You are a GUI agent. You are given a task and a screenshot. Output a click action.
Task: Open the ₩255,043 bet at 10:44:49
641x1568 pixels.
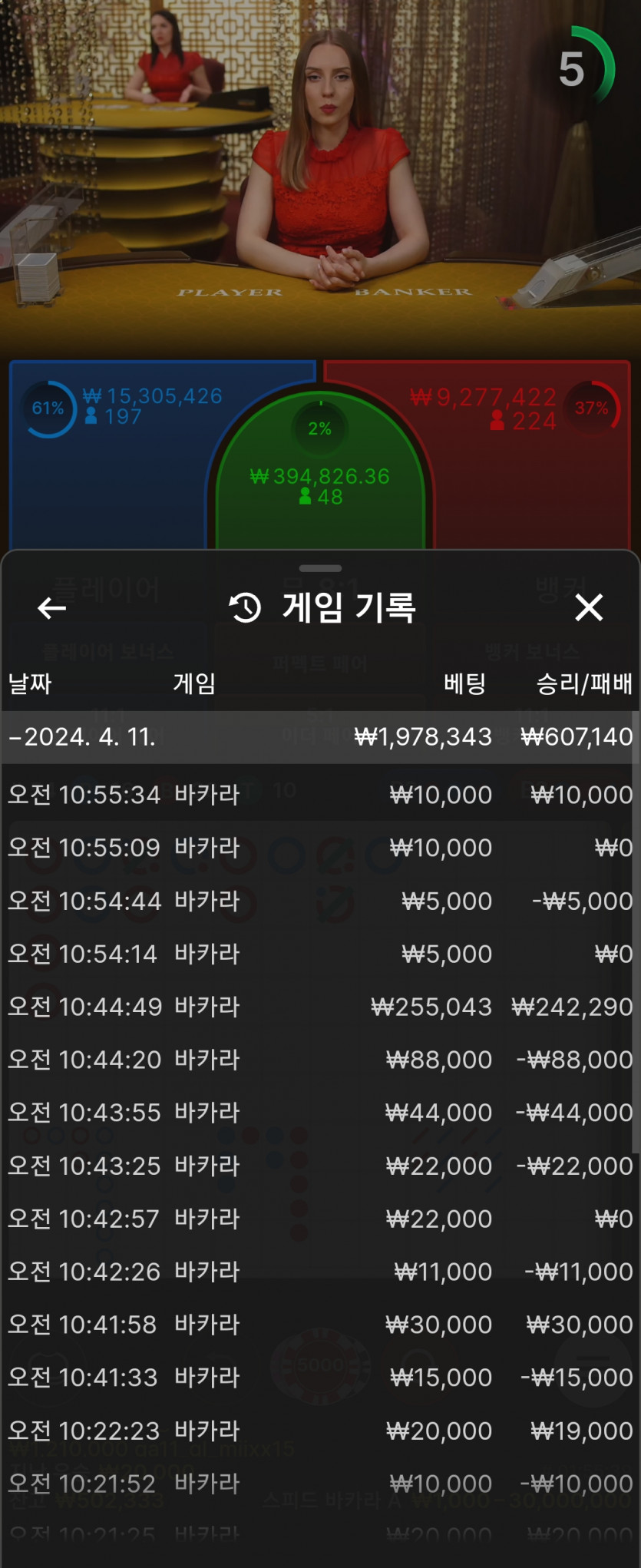point(320,1007)
